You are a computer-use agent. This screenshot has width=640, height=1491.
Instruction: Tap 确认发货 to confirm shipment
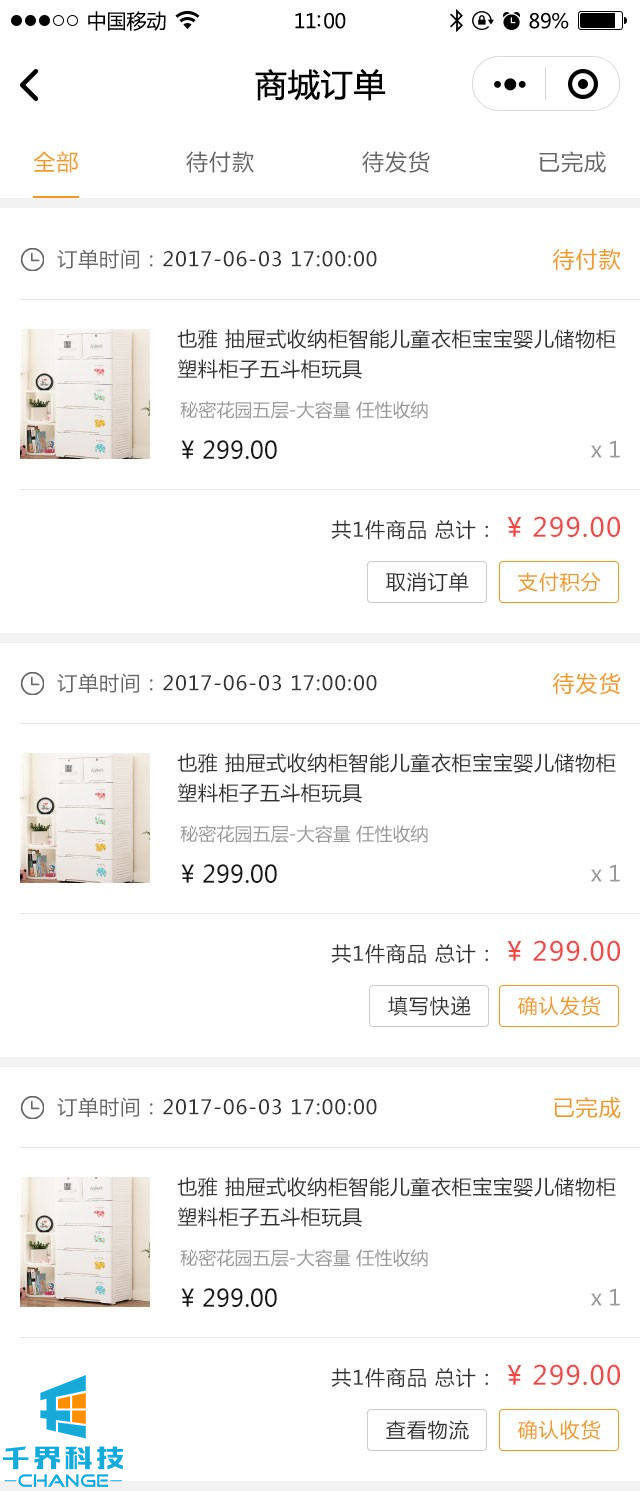pos(559,1006)
